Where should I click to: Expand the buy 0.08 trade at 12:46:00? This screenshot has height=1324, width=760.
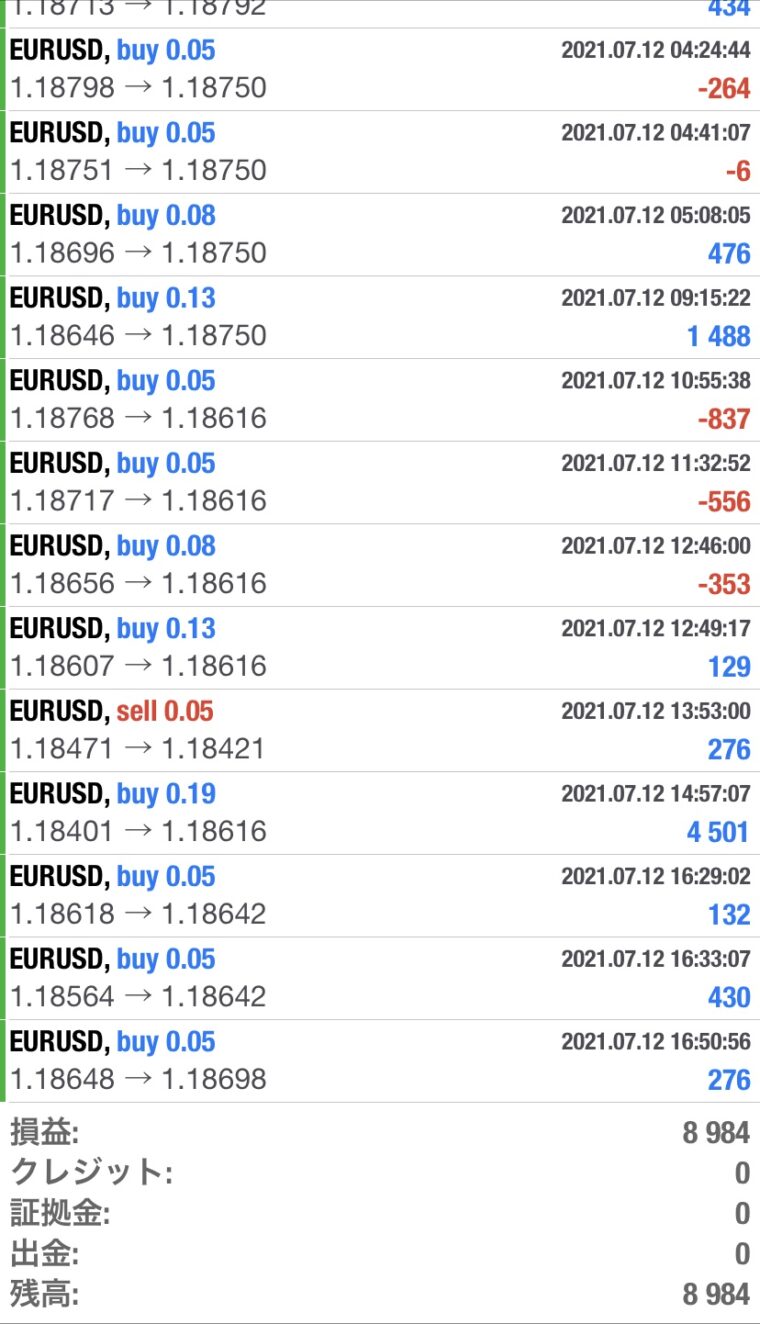[380, 566]
